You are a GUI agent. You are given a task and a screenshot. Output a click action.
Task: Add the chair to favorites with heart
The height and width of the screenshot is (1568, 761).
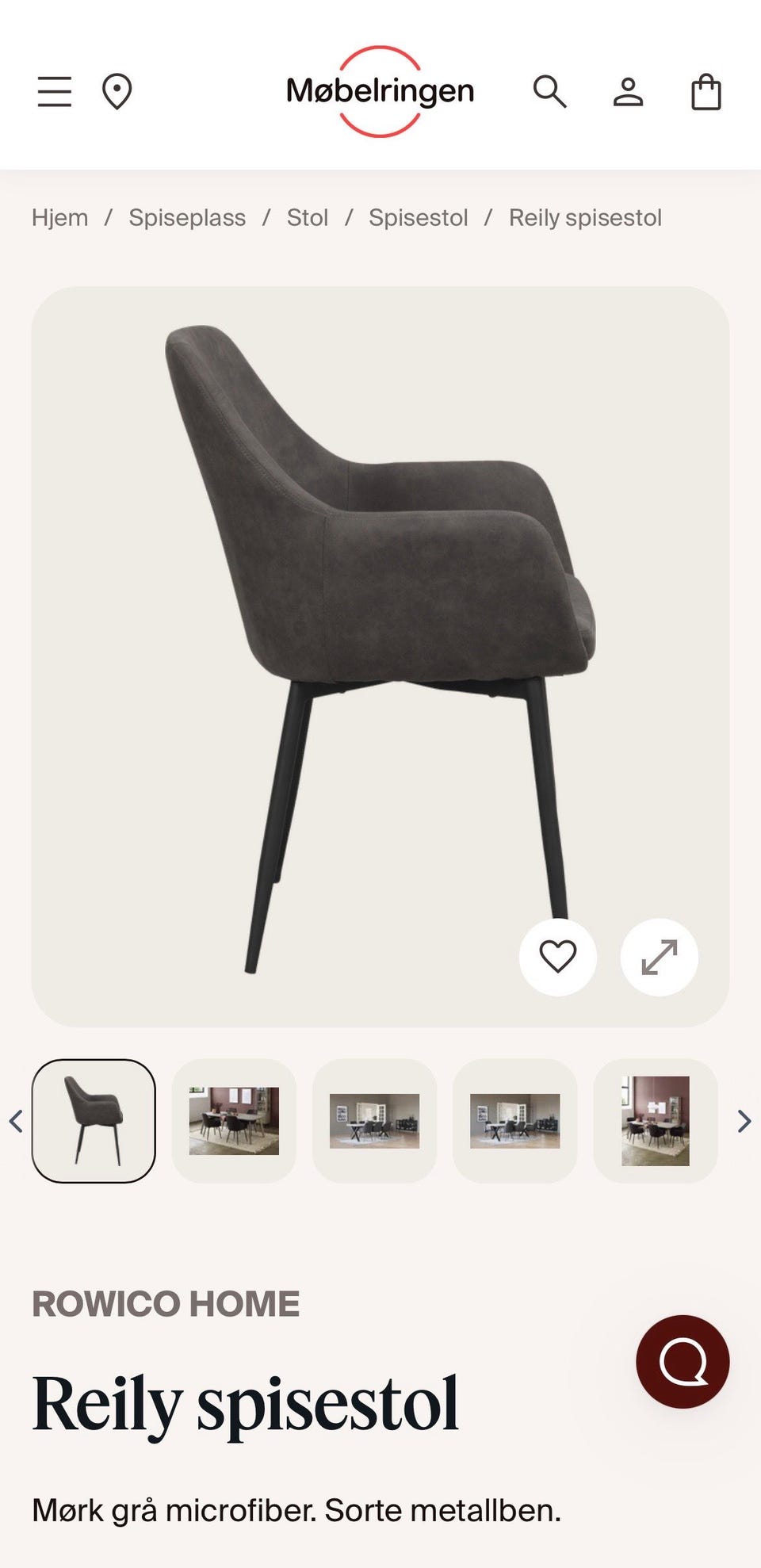click(558, 957)
